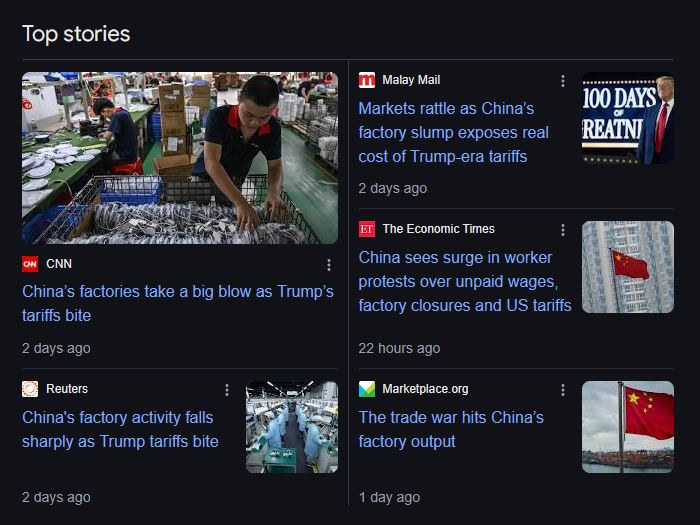
Task: Open CNN story on China's factories blow
Action: 177,303
